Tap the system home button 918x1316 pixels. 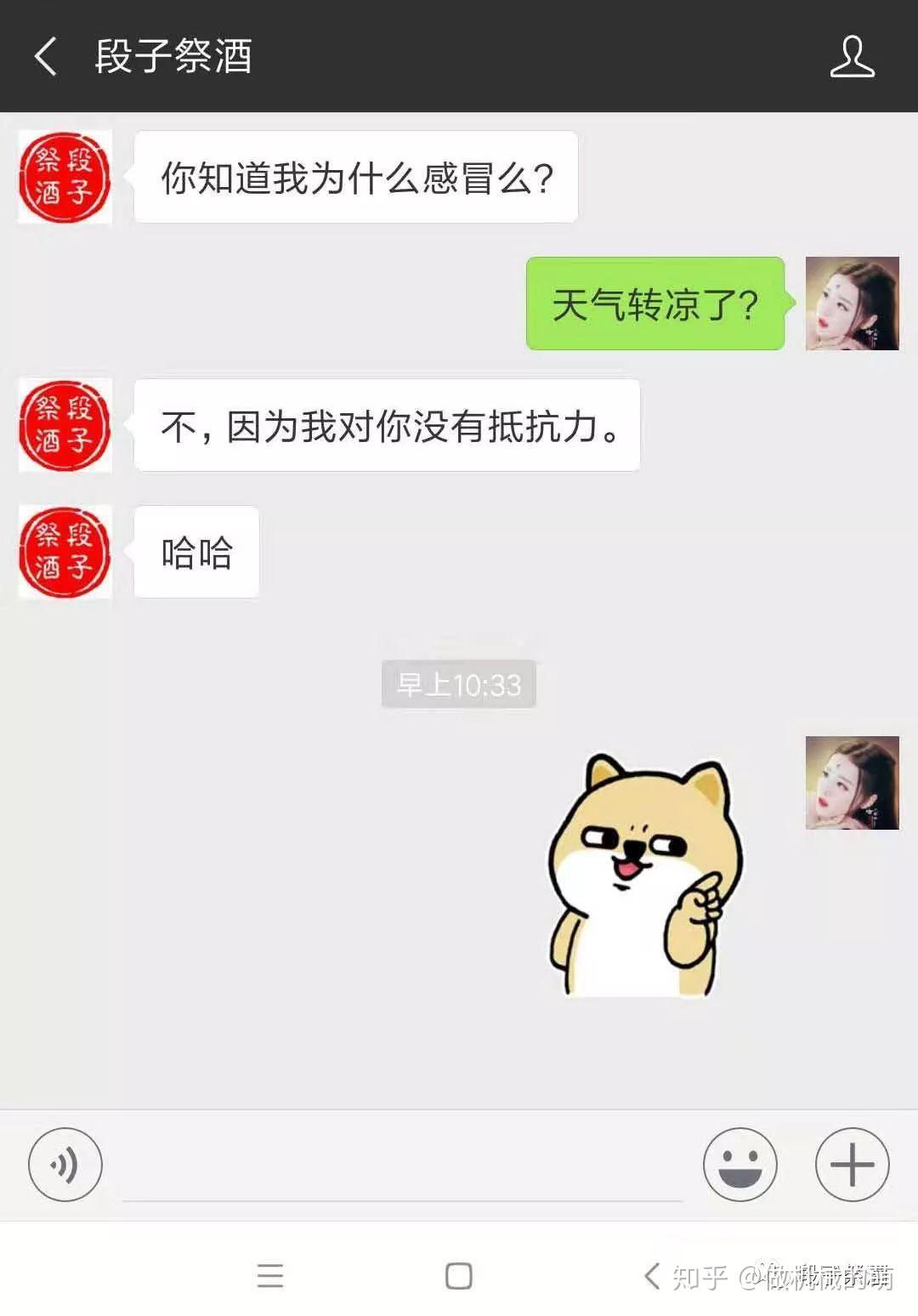coord(459,1276)
